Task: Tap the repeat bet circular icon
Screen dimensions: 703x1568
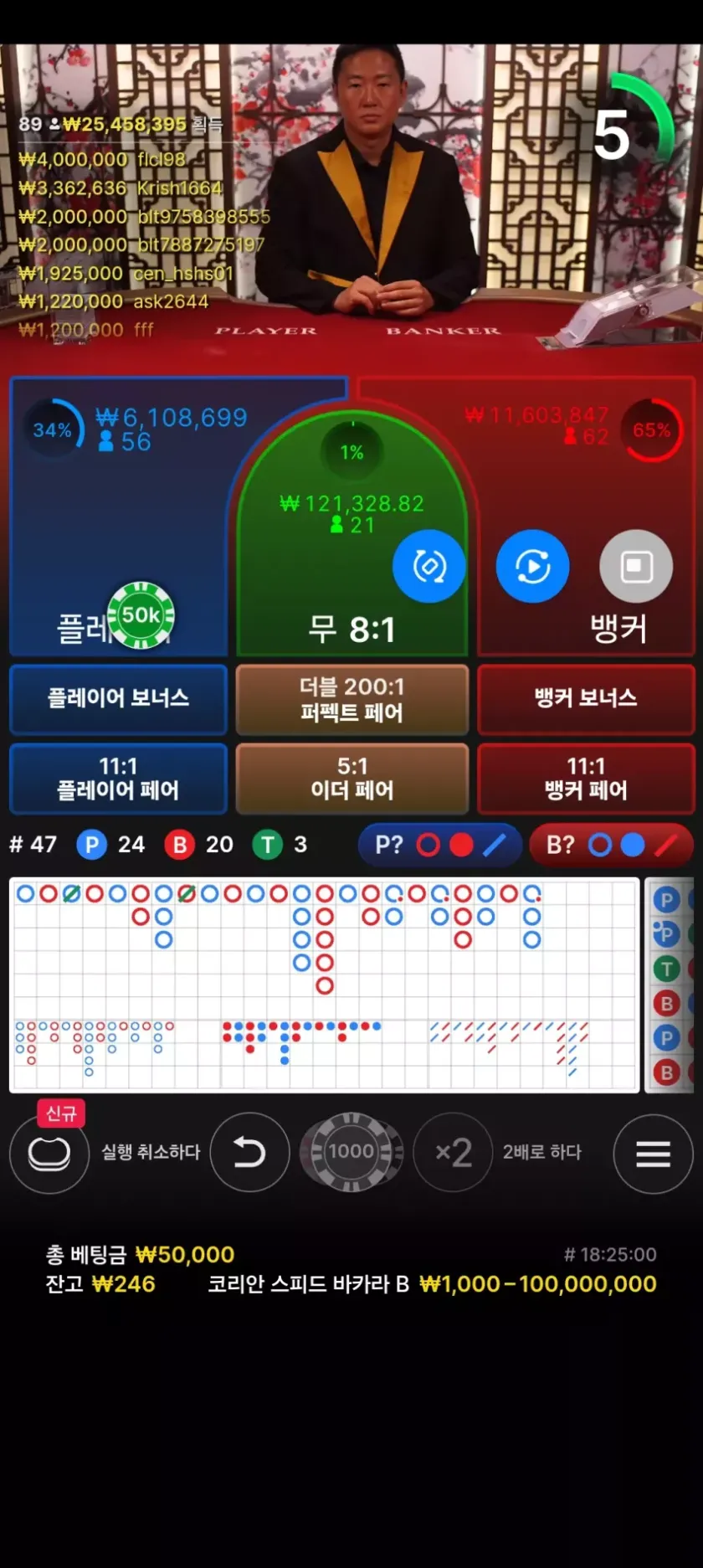Action: (x=428, y=566)
